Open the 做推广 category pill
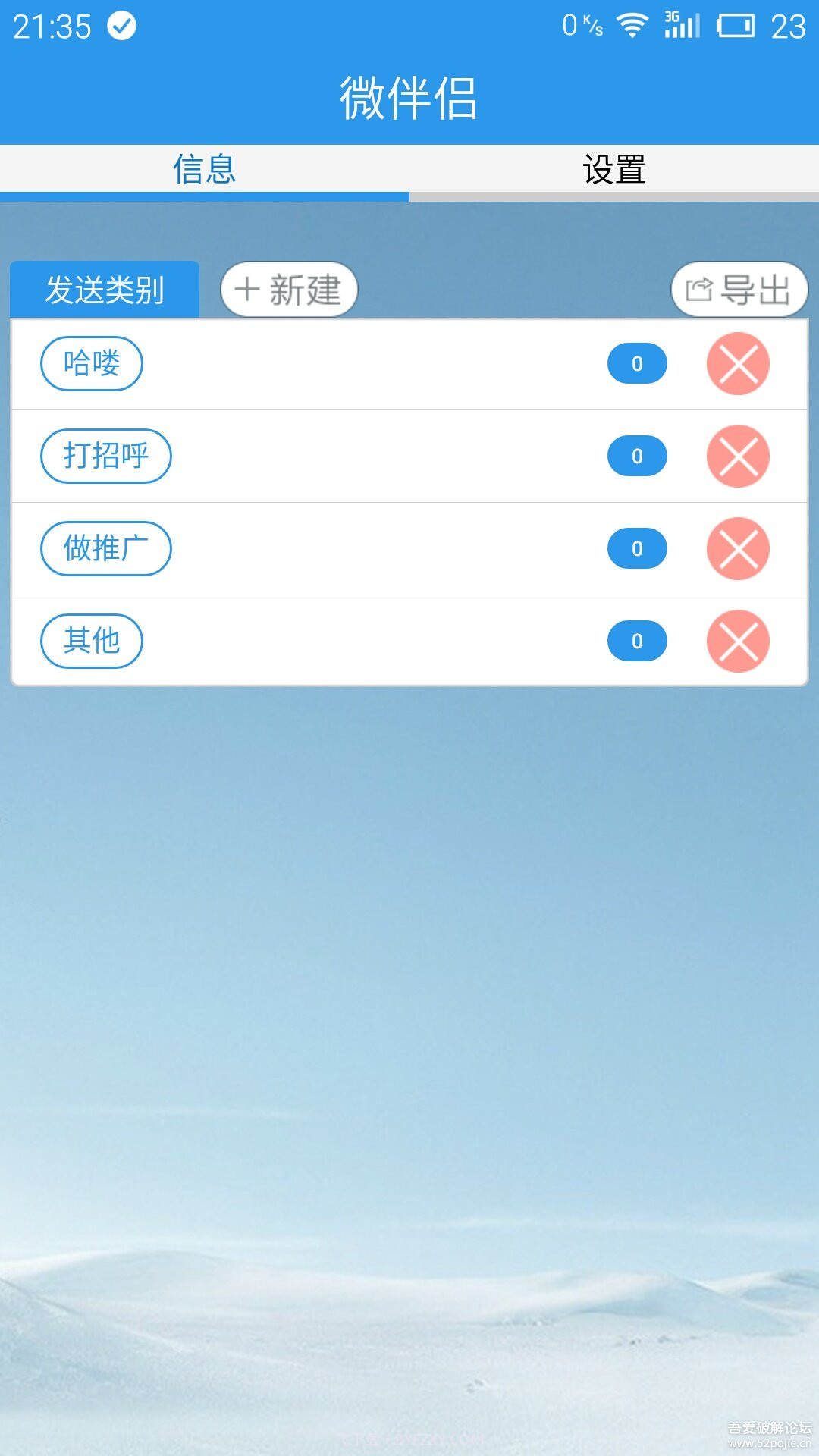819x1456 pixels. (x=105, y=548)
